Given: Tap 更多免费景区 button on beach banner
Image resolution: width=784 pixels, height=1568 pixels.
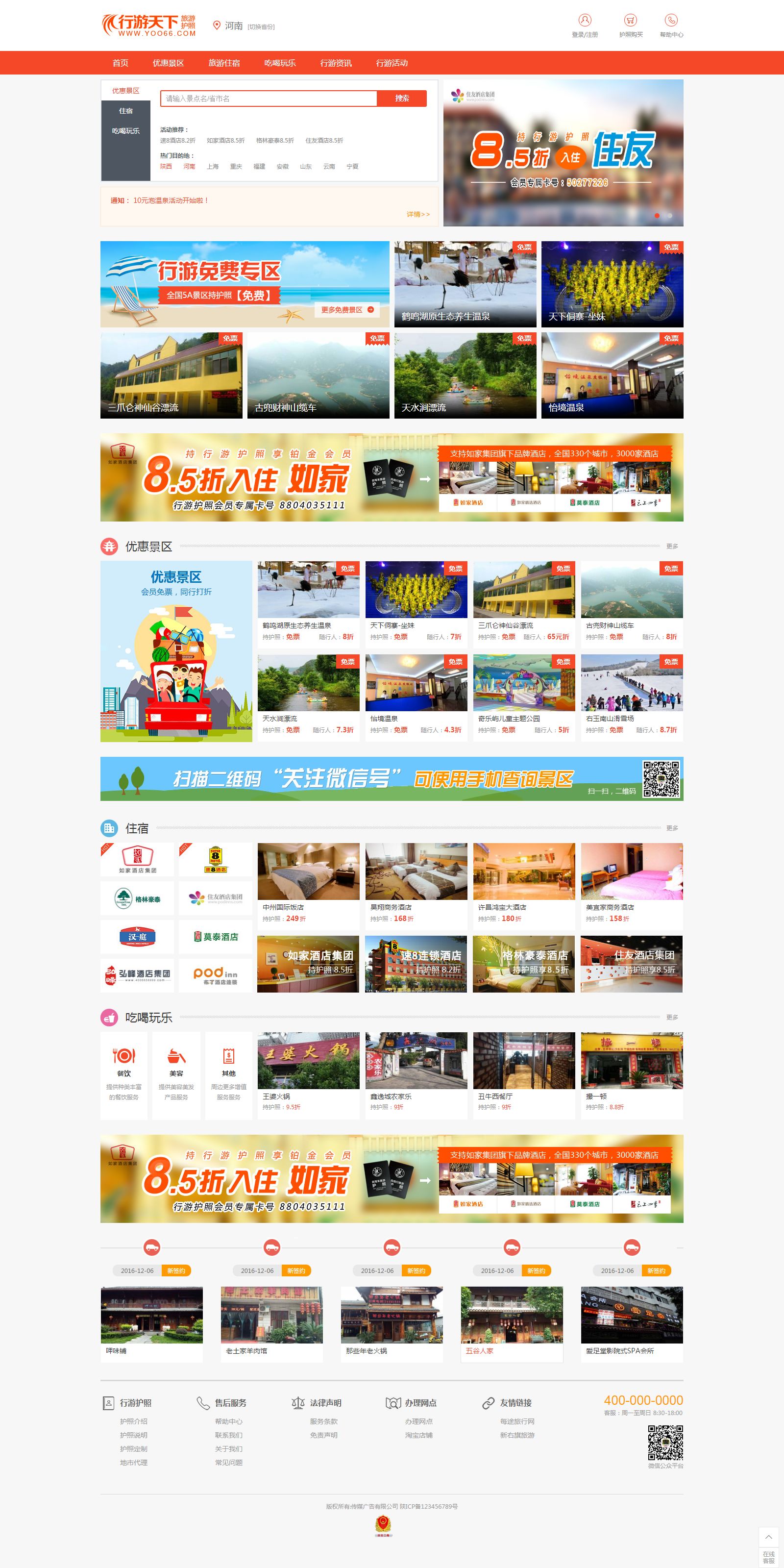Looking at the screenshot, I should pyautogui.click(x=347, y=310).
